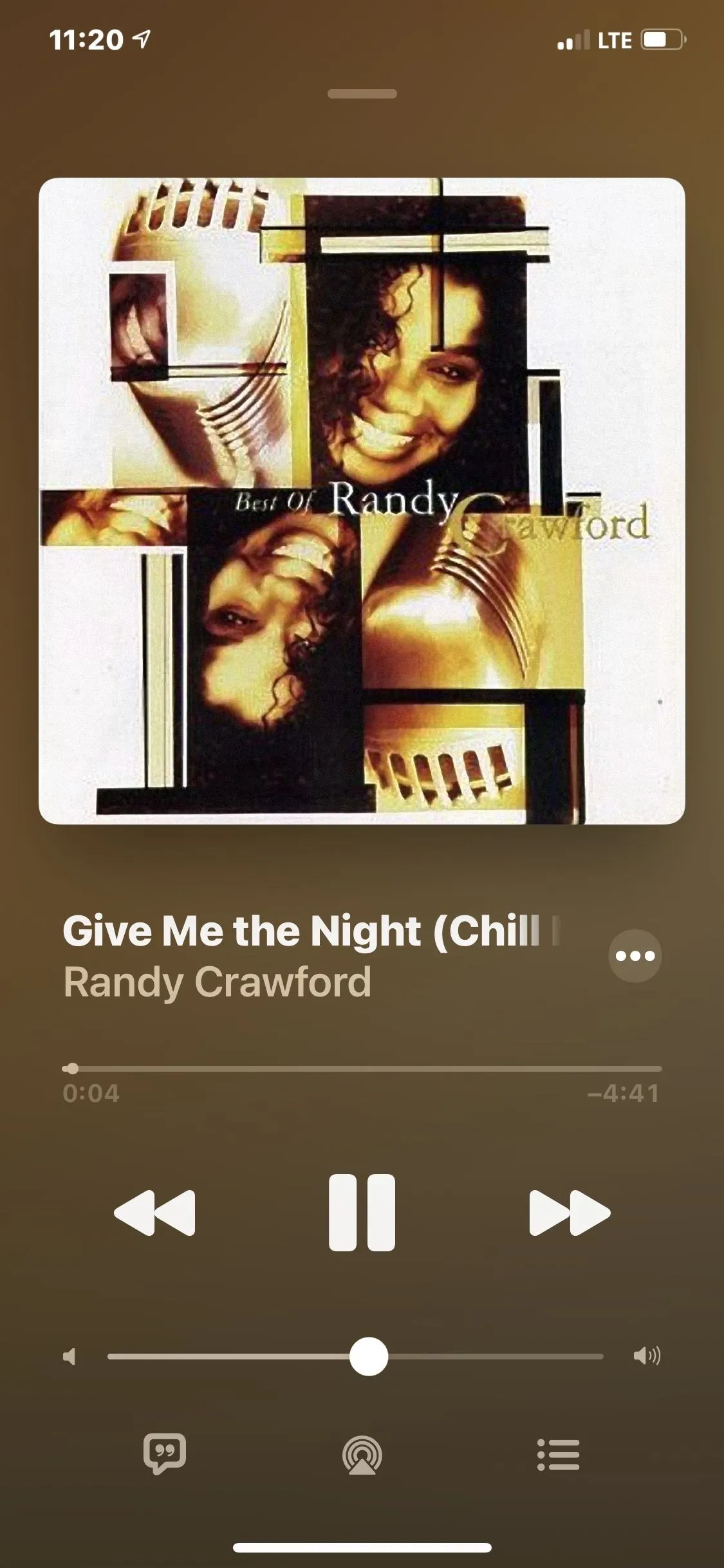Open artist Randy Crawford
This screenshot has height=1568, width=724.
click(217, 982)
